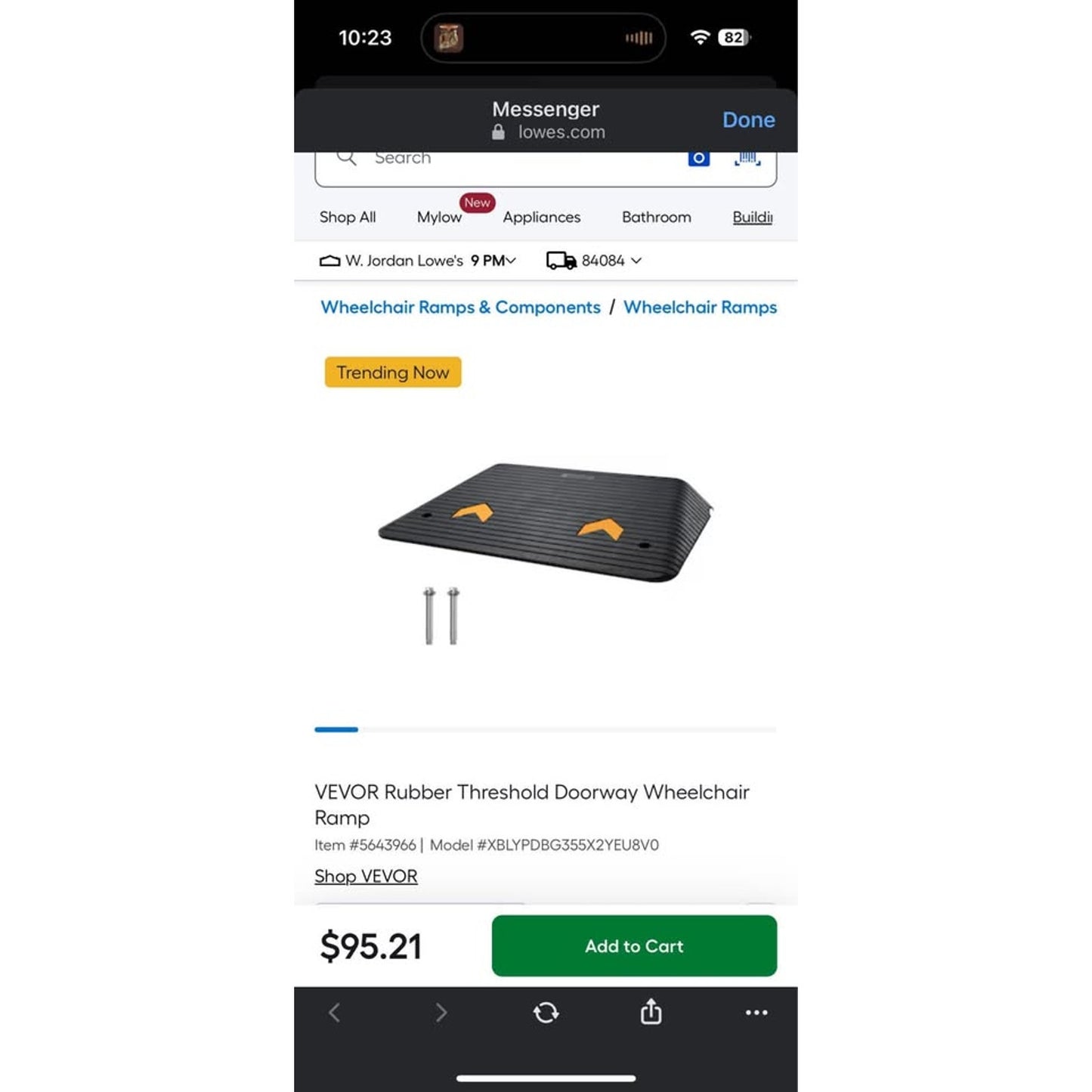Viewport: 1092px width, 1092px height.
Task: Open the barcode scanner icon
Action: pyautogui.click(x=747, y=158)
